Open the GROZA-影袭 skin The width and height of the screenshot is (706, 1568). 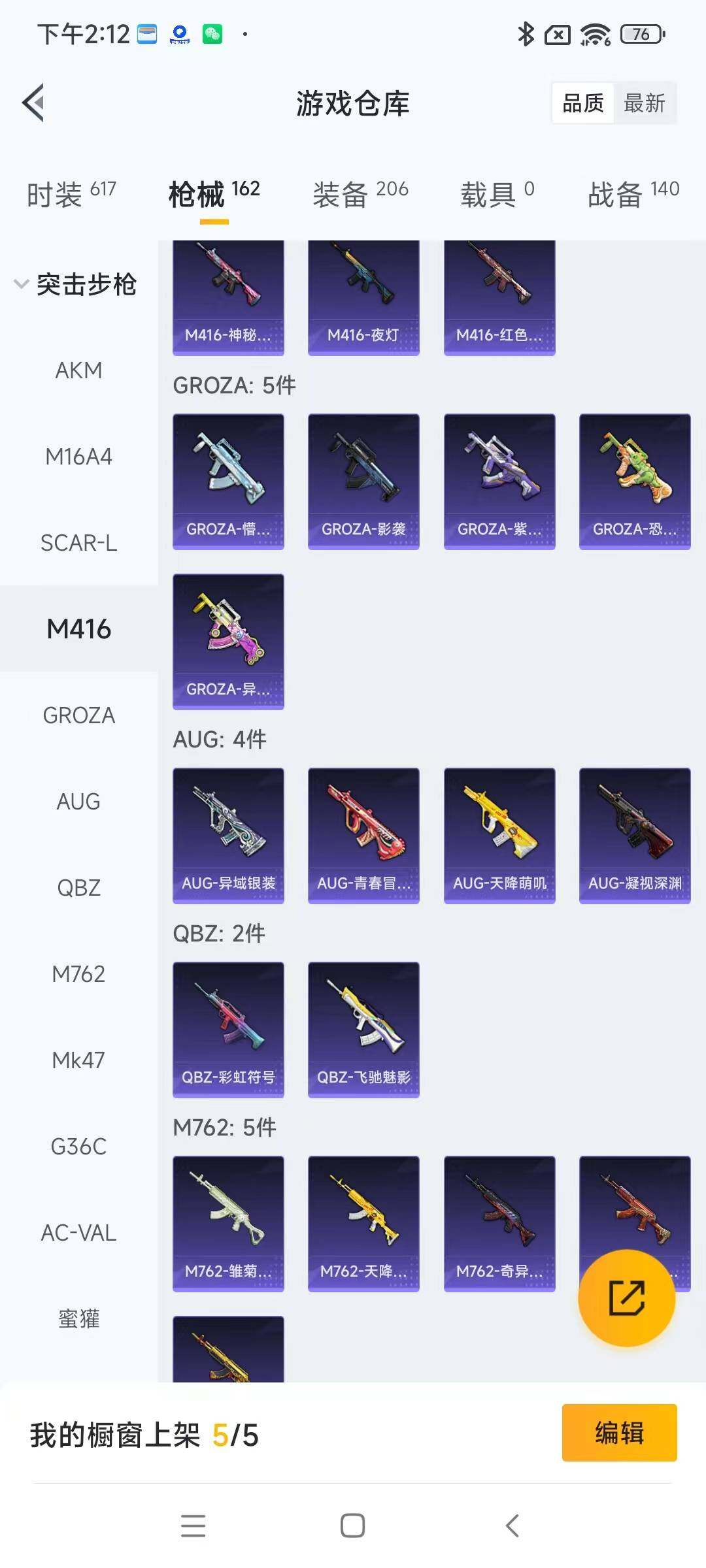tap(363, 482)
